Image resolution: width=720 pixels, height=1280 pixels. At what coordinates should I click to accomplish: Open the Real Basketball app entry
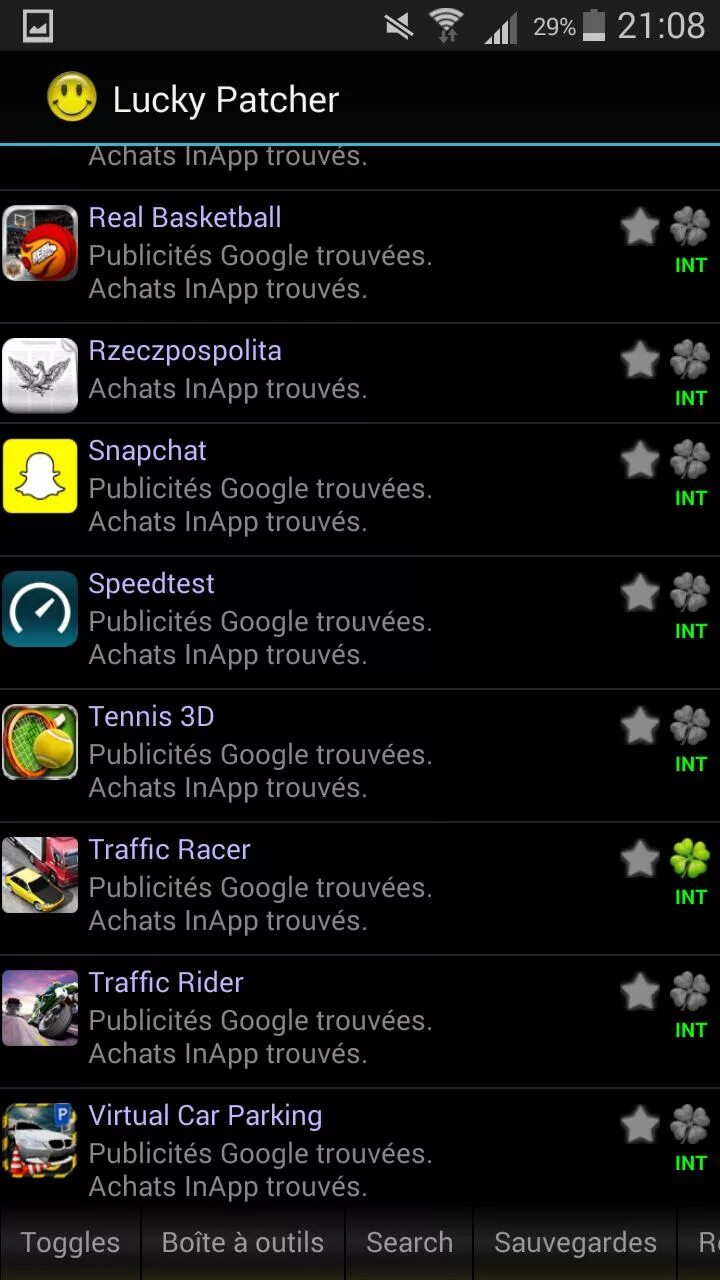click(x=360, y=257)
